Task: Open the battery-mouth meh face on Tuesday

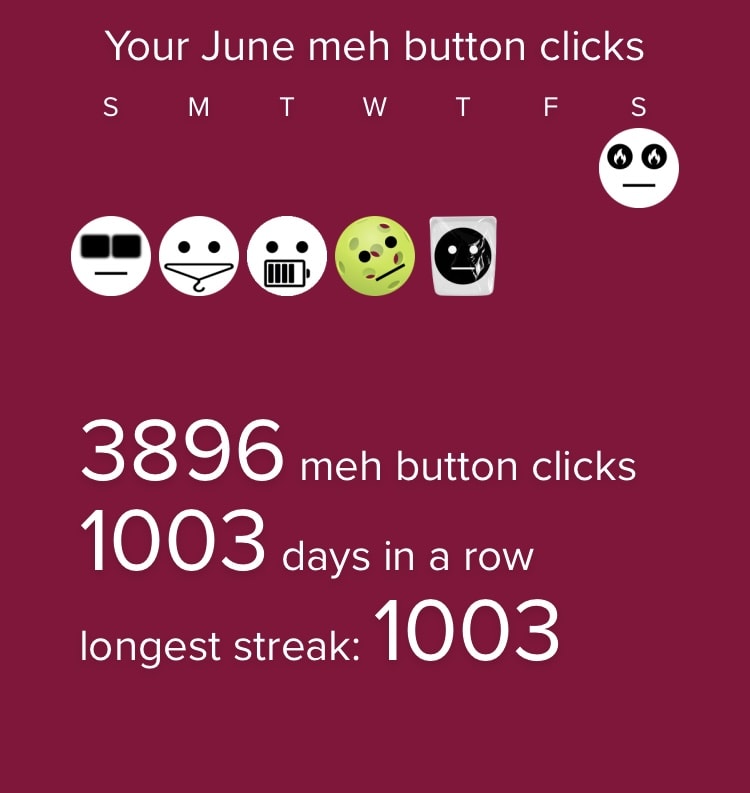Action: (x=287, y=256)
